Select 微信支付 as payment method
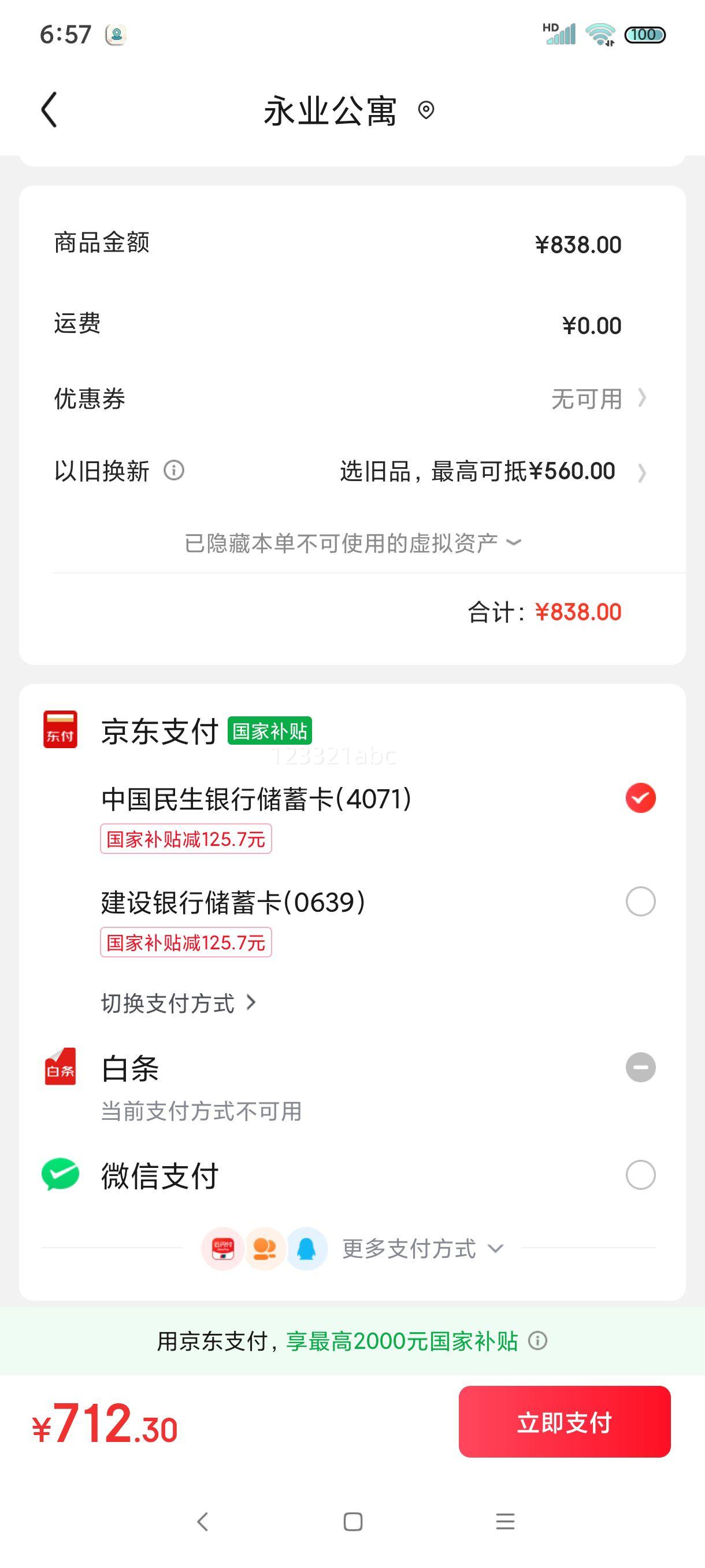 (640, 1175)
